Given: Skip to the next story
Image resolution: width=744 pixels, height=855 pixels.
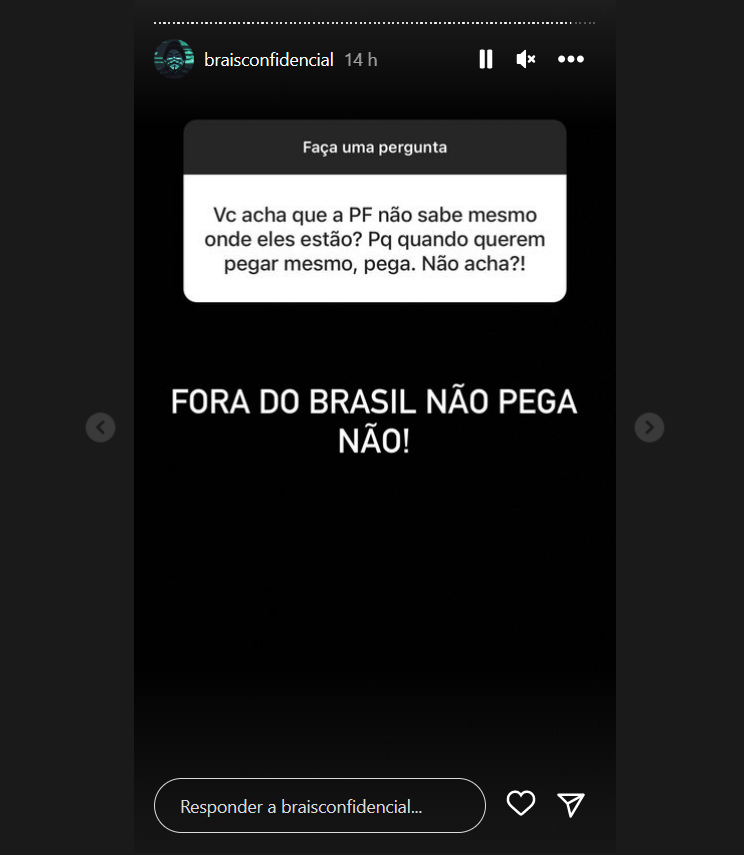Looking at the screenshot, I should pos(649,428).
